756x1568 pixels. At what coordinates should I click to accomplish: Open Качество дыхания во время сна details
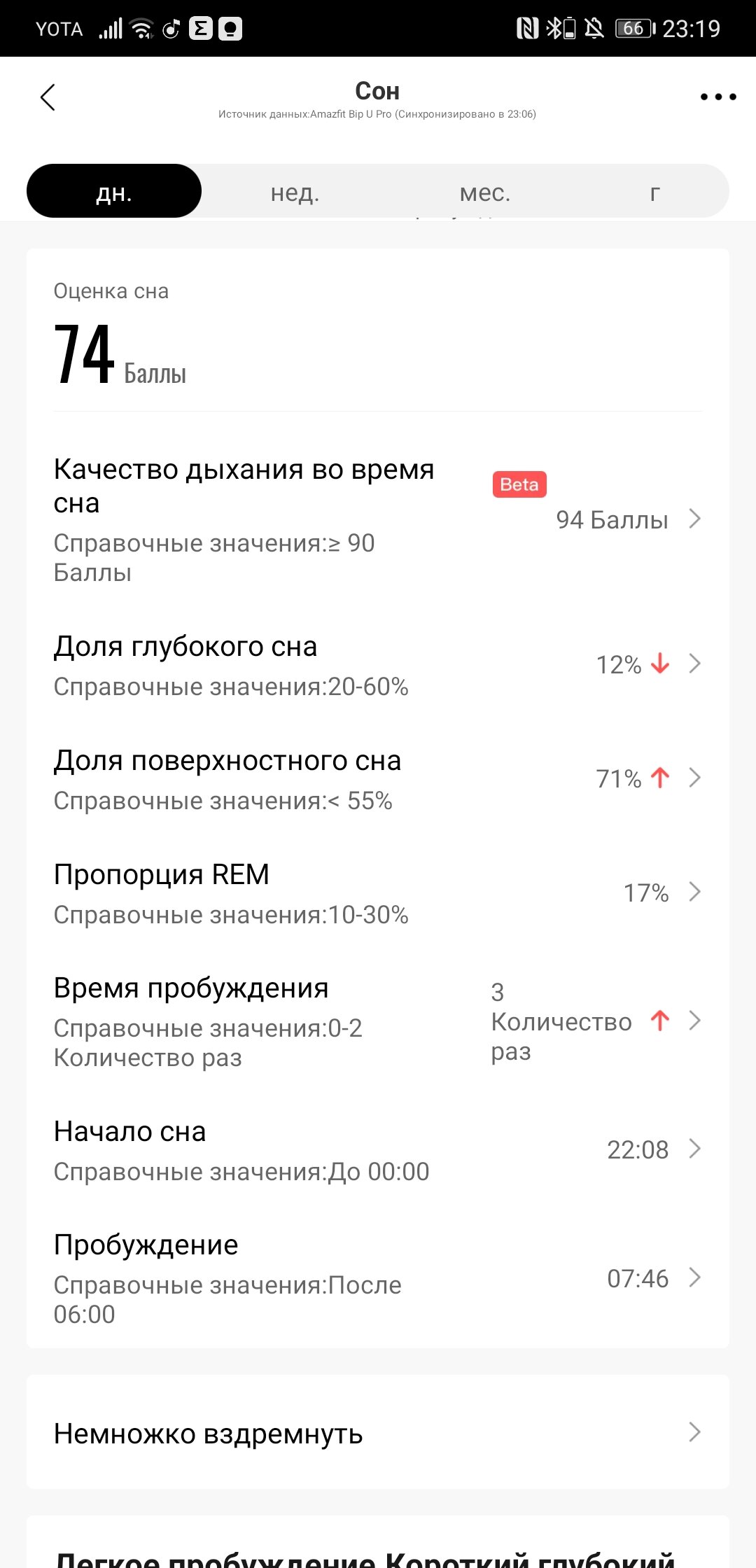[378, 519]
